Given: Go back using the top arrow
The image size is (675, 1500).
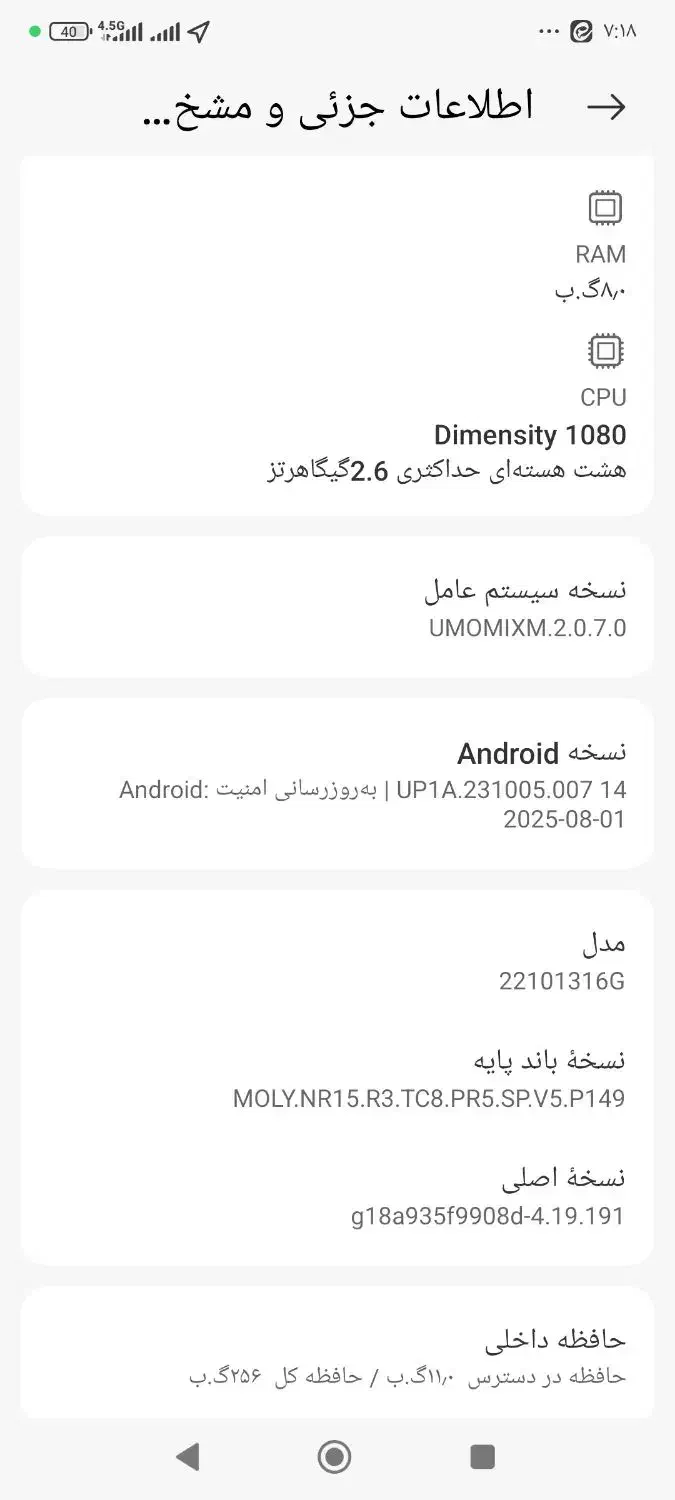Looking at the screenshot, I should click(606, 107).
